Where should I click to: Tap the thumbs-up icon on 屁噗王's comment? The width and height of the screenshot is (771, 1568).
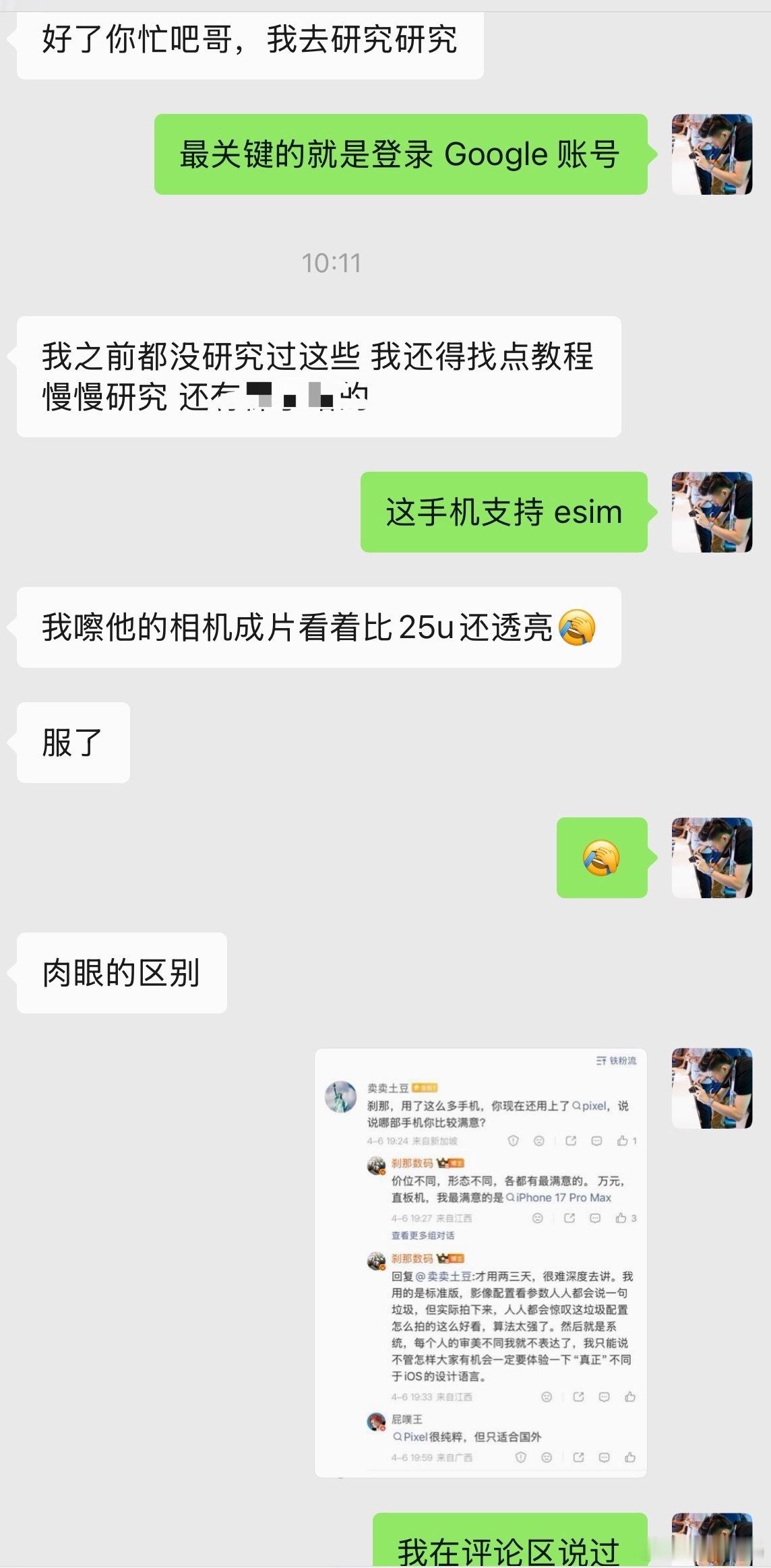(630, 1456)
